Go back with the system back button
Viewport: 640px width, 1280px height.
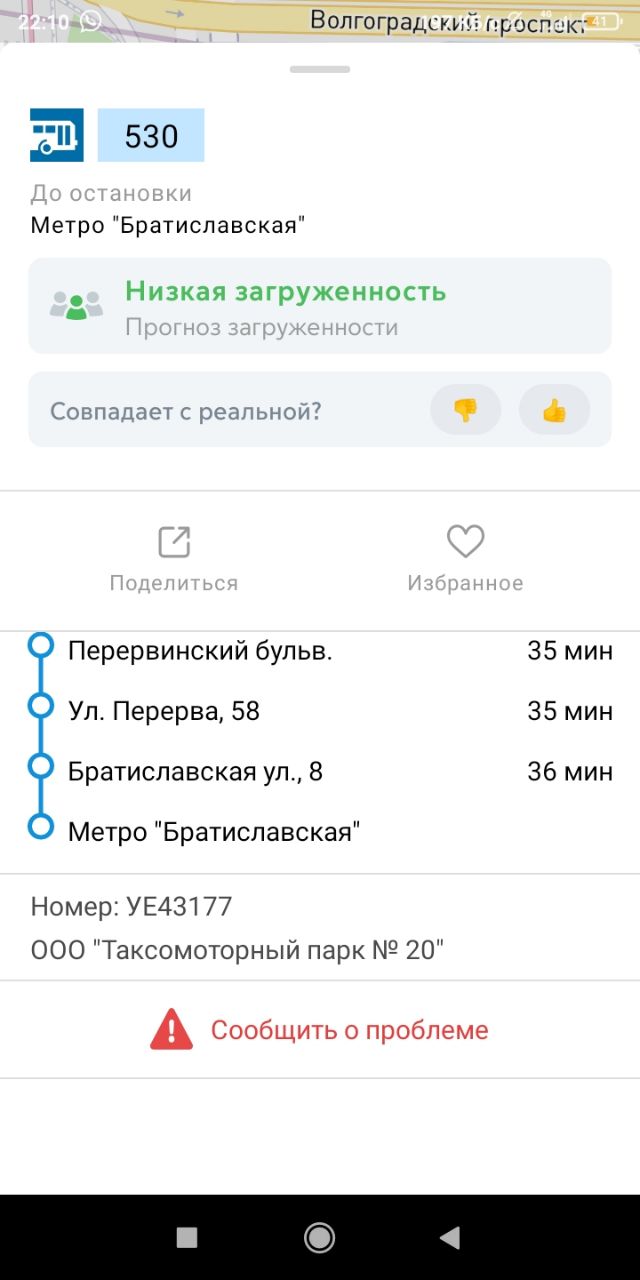tap(450, 1237)
